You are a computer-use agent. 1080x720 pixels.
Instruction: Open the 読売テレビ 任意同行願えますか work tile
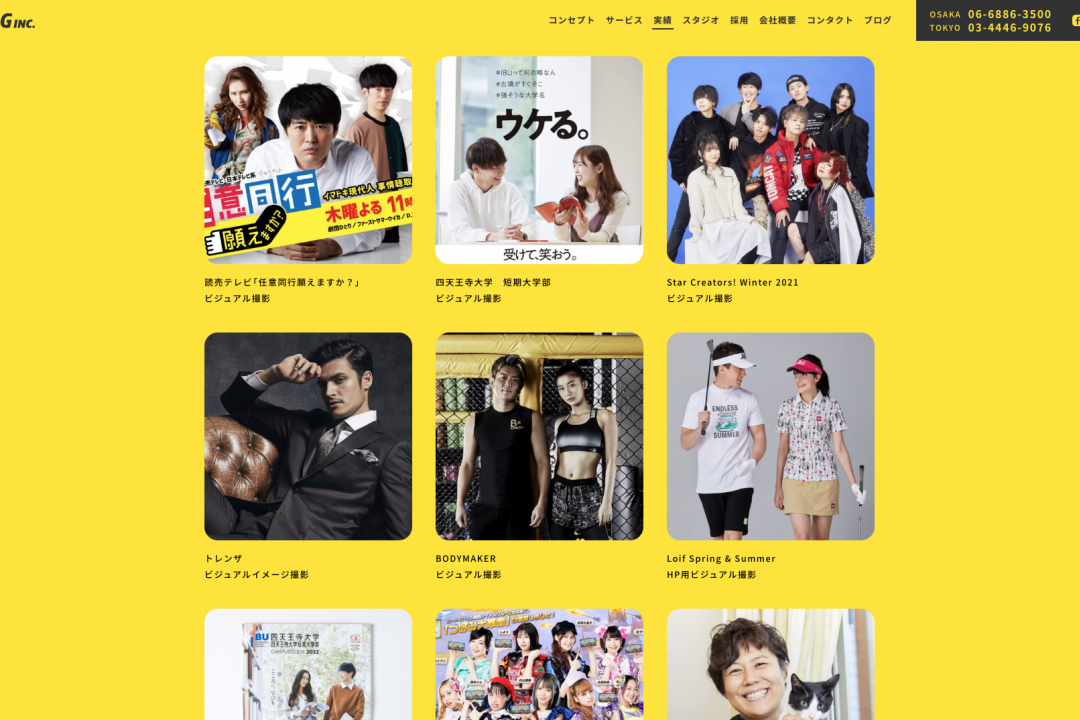pos(308,160)
